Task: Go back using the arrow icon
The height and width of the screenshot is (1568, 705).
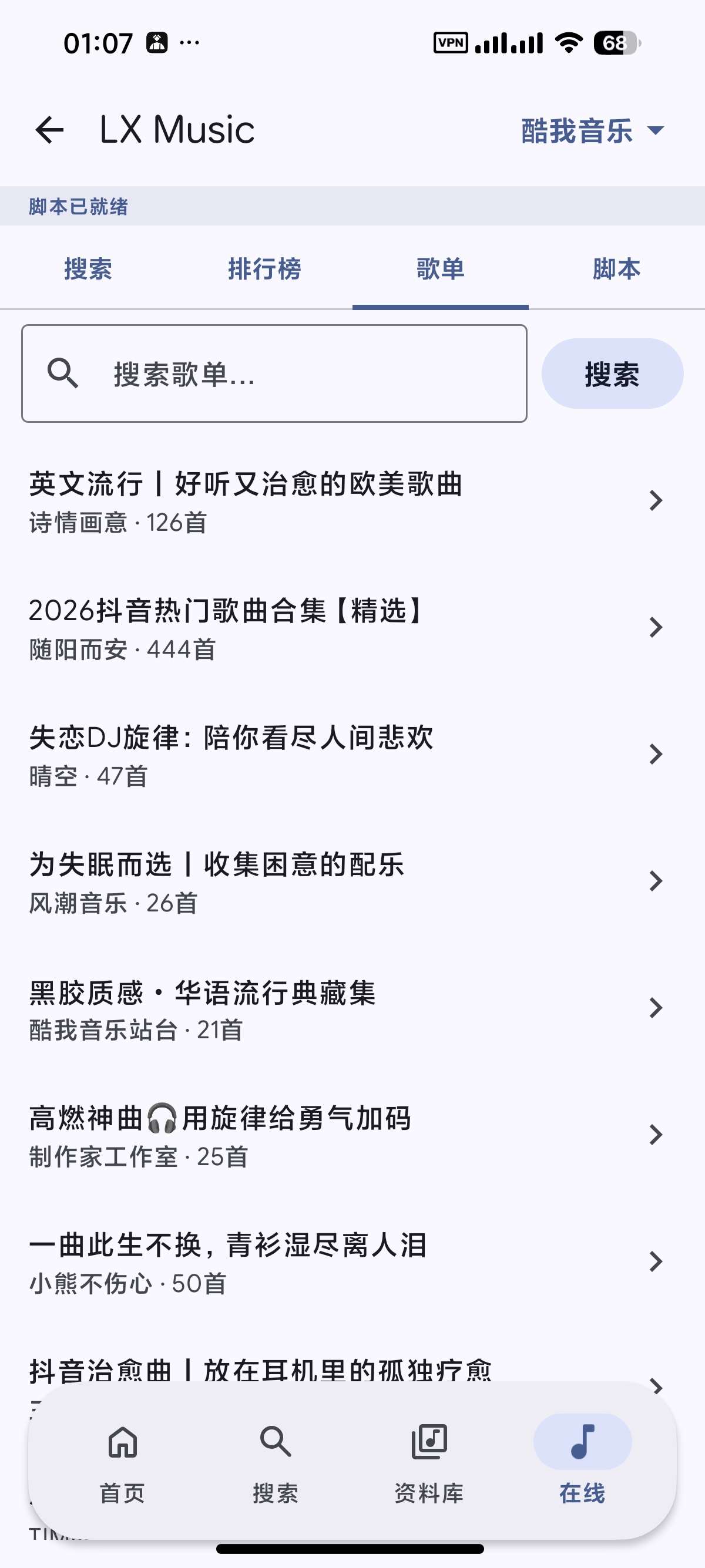Action: coord(50,130)
